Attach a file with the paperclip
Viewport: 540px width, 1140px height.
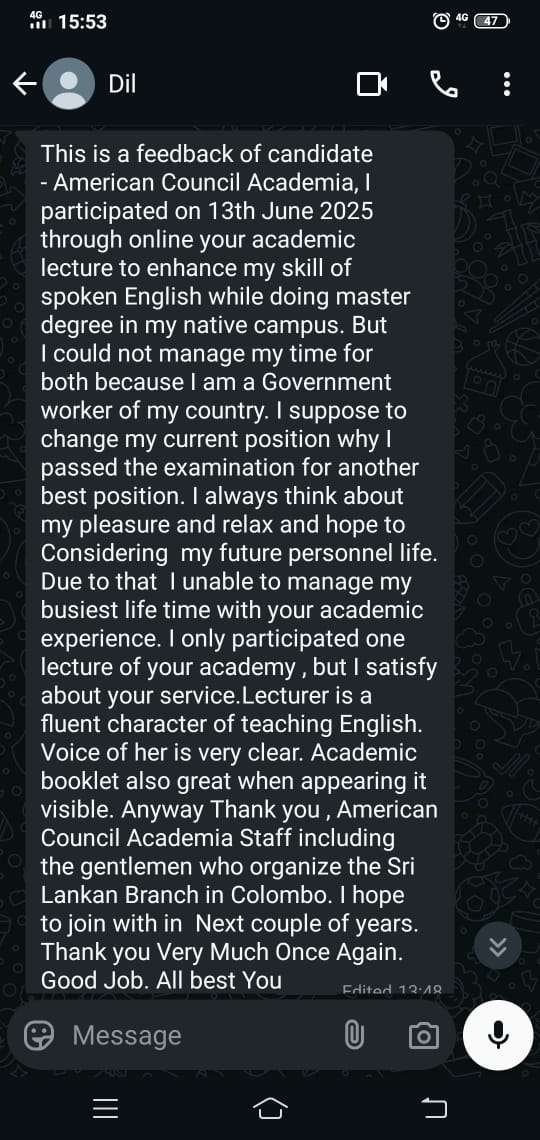[354, 1035]
